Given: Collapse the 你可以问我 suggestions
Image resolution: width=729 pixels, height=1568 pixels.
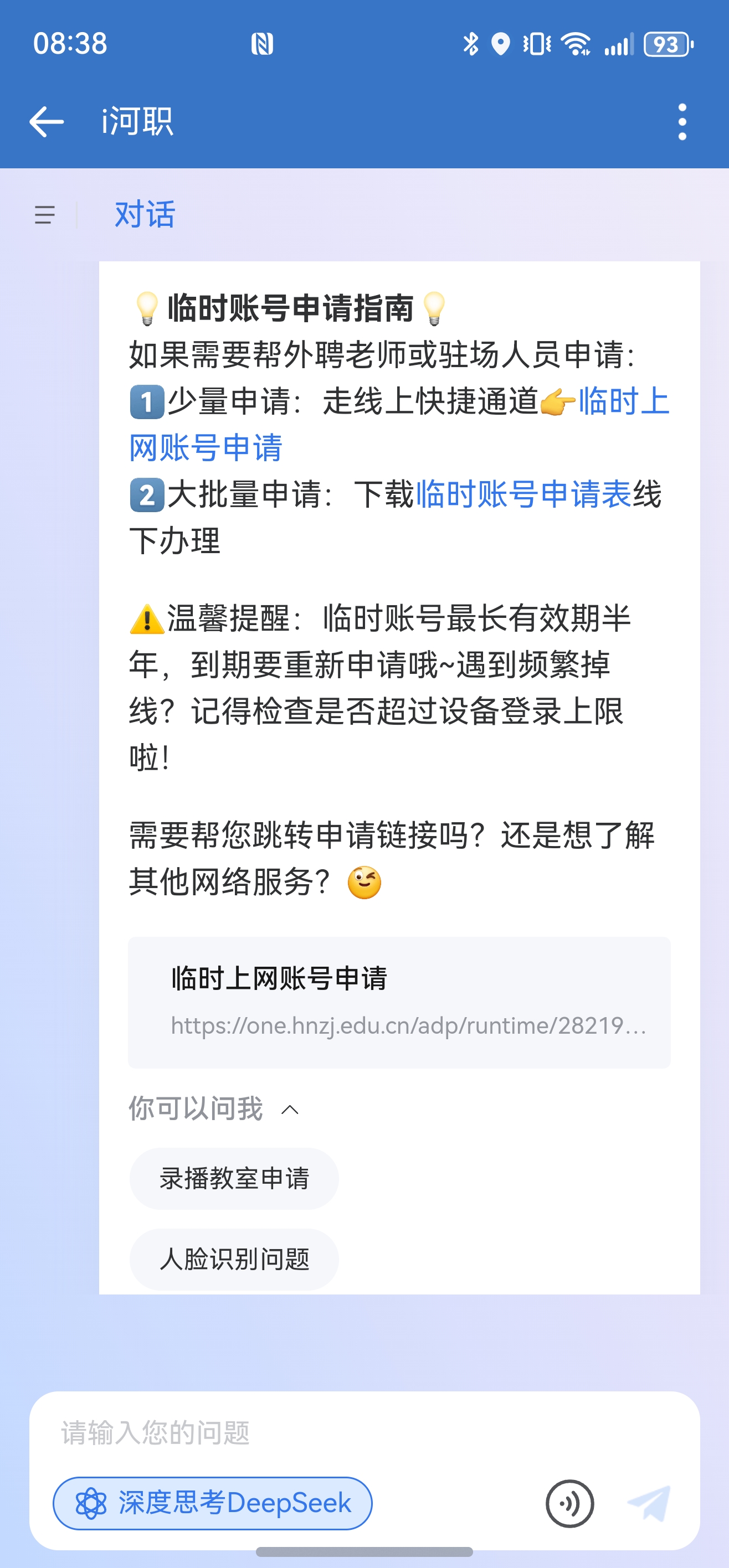Looking at the screenshot, I should (290, 1110).
